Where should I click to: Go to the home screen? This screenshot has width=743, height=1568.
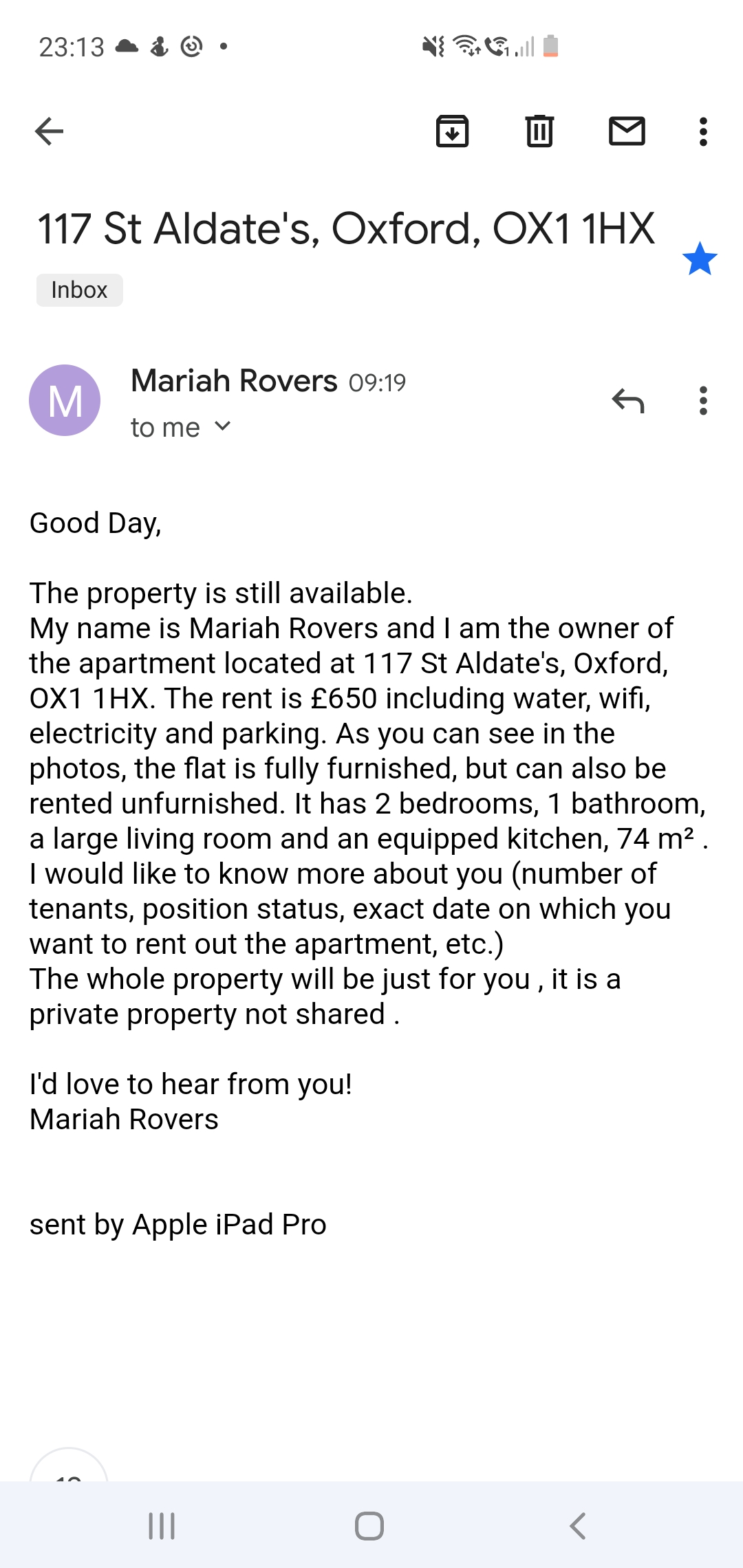(369, 1526)
